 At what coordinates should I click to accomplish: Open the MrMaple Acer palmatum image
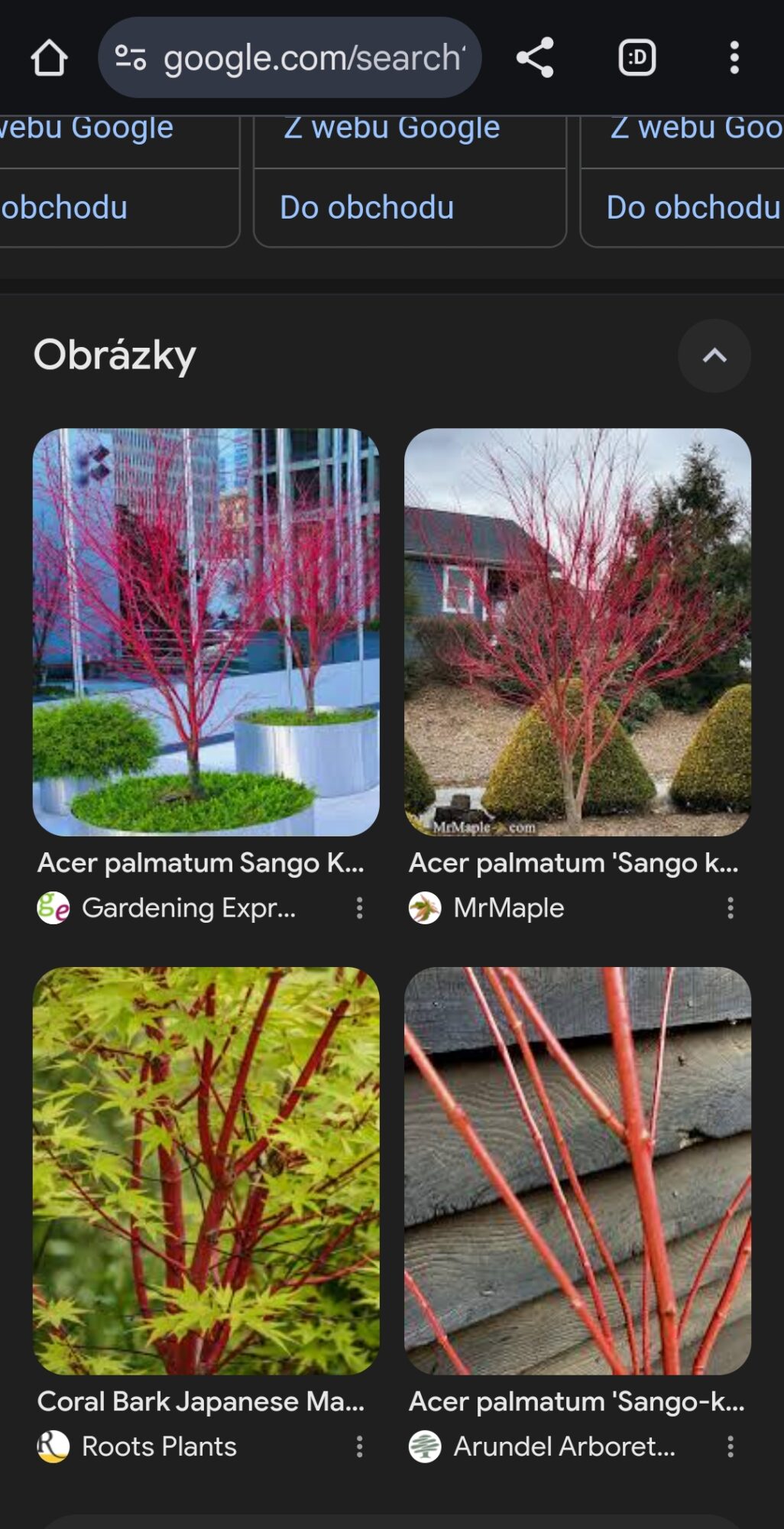578,632
